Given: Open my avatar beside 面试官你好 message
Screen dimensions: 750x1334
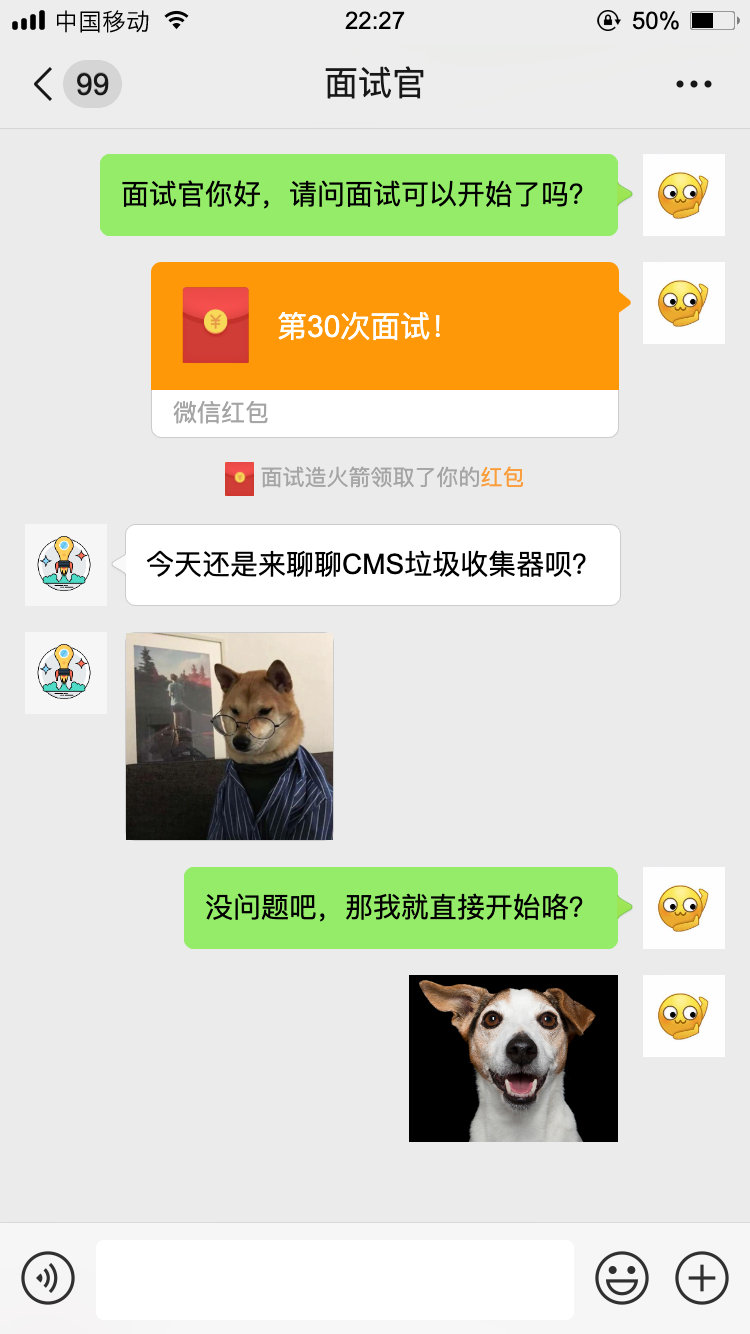Looking at the screenshot, I should pos(683,195).
